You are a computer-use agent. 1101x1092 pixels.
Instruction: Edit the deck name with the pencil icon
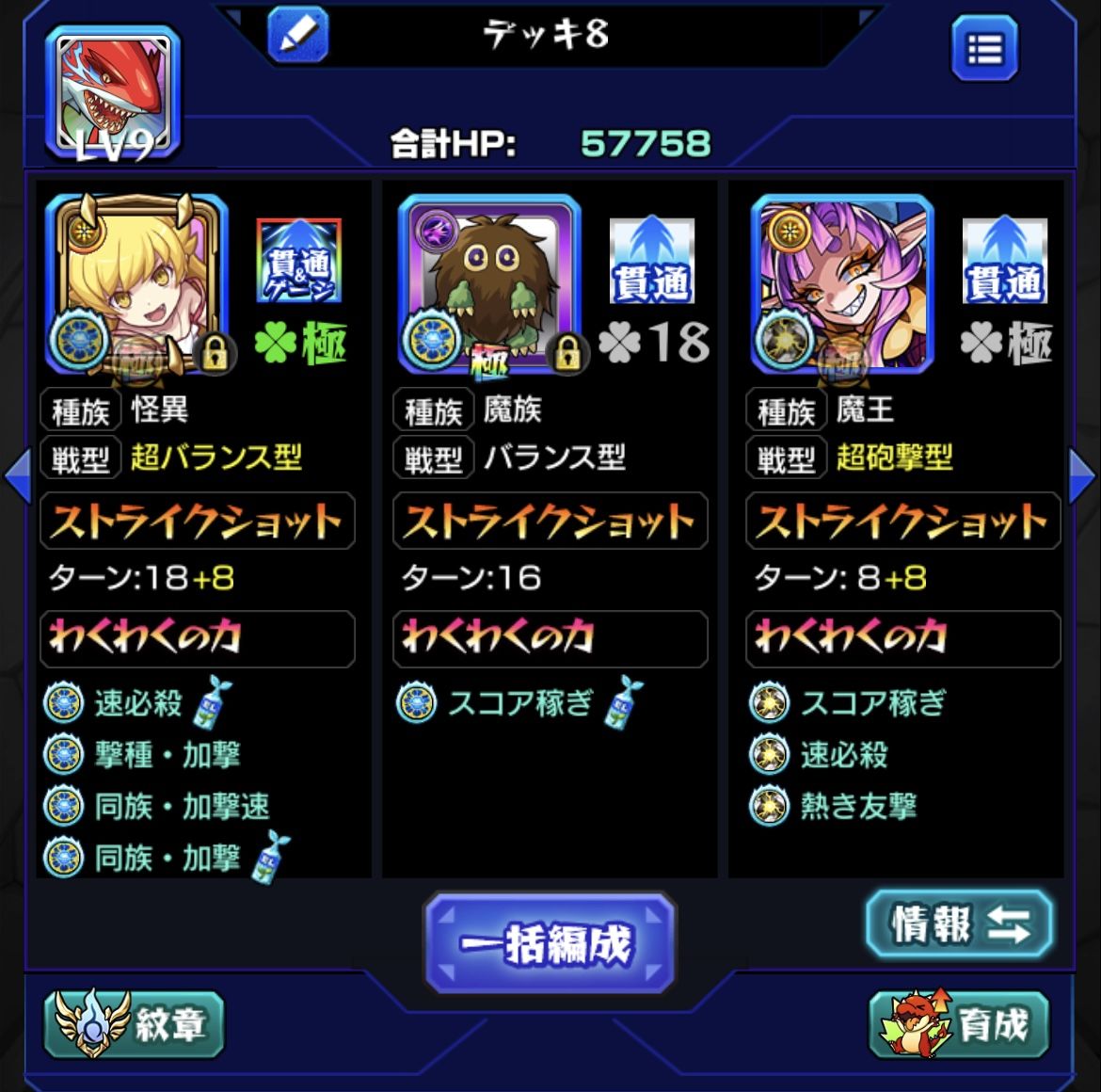click(x=298, y=36)
